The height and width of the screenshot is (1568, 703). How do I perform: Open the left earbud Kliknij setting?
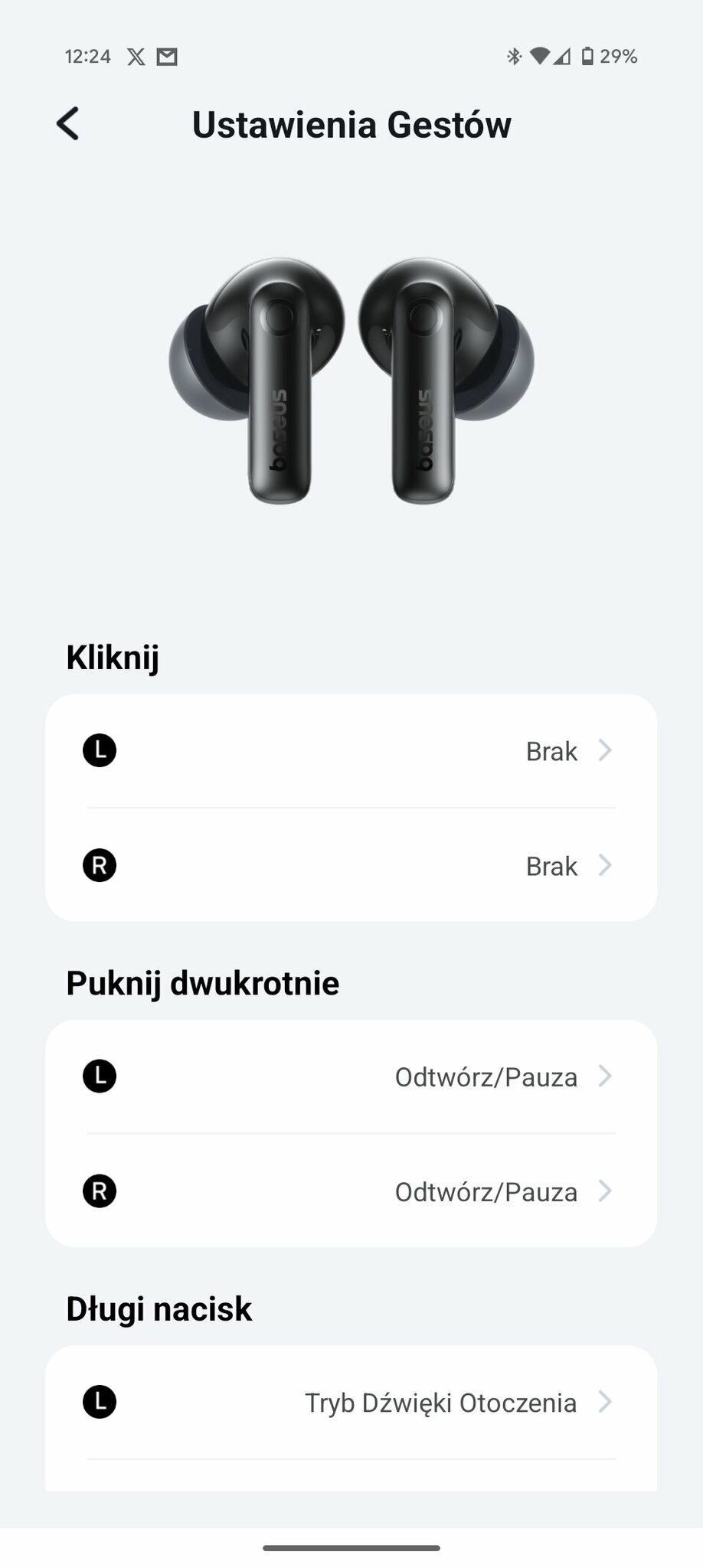351,750
